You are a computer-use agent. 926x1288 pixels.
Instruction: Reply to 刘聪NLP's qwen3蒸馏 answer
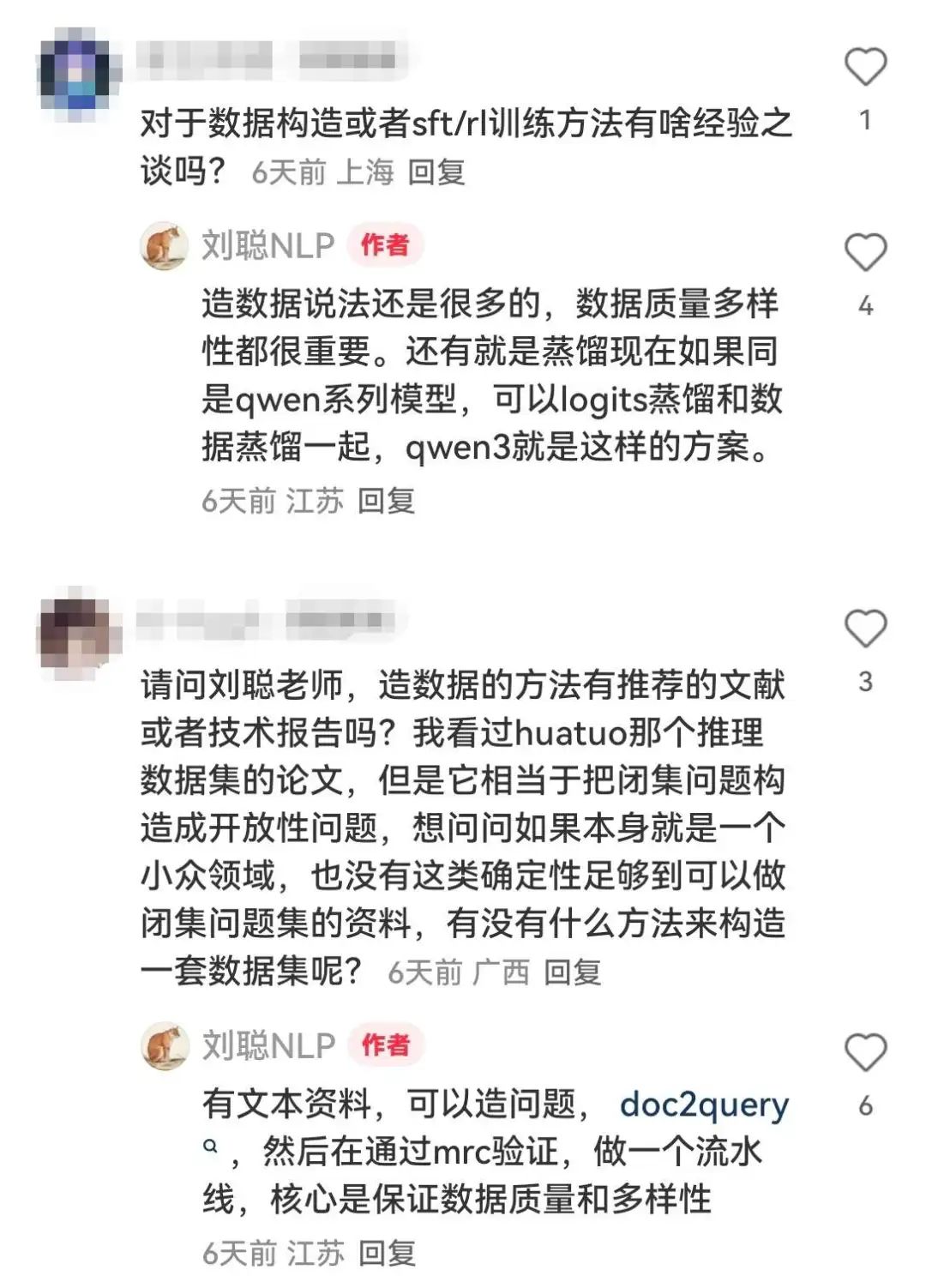pyautogui.click(x=386, y=501)
